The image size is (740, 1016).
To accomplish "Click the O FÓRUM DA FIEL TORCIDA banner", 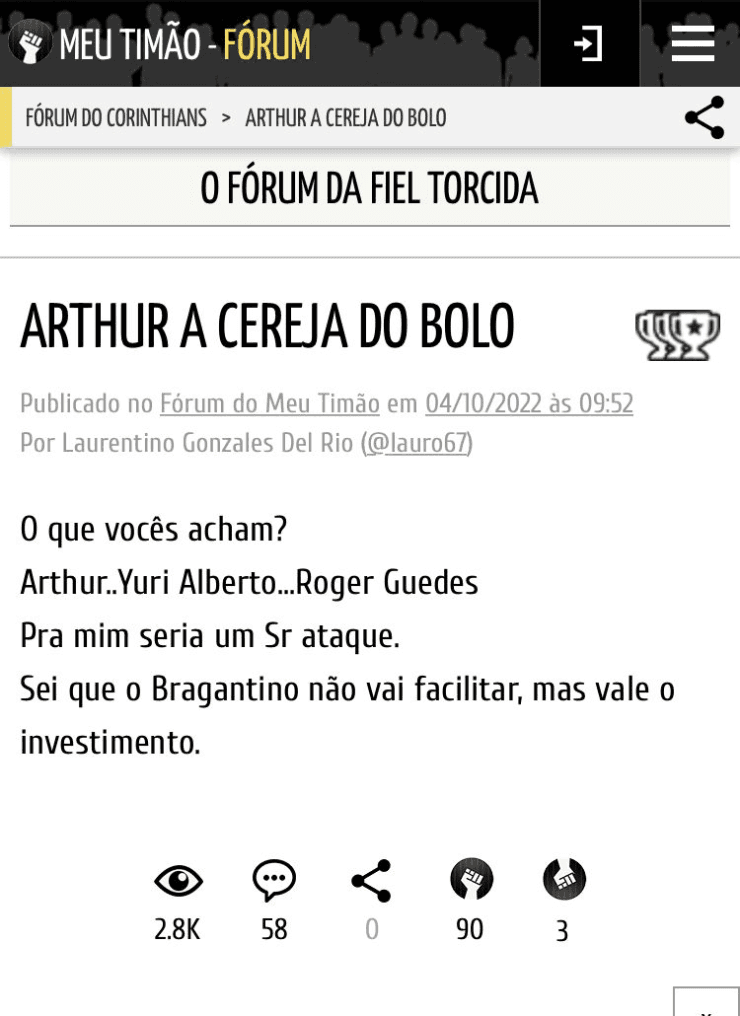I will tap(370, 188).
